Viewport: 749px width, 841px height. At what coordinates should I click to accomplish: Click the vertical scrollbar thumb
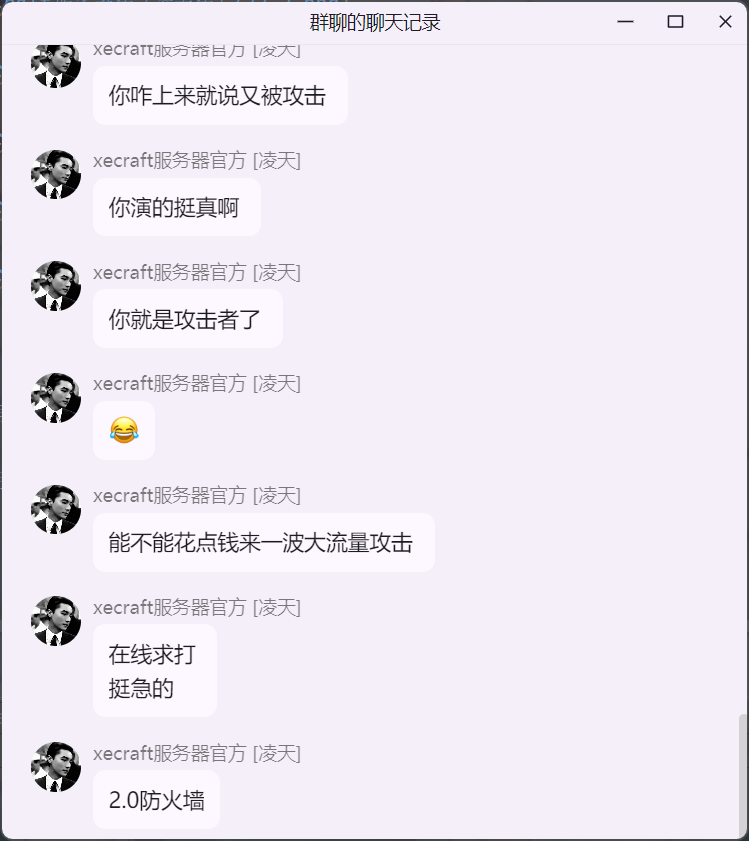coord(741,775)
